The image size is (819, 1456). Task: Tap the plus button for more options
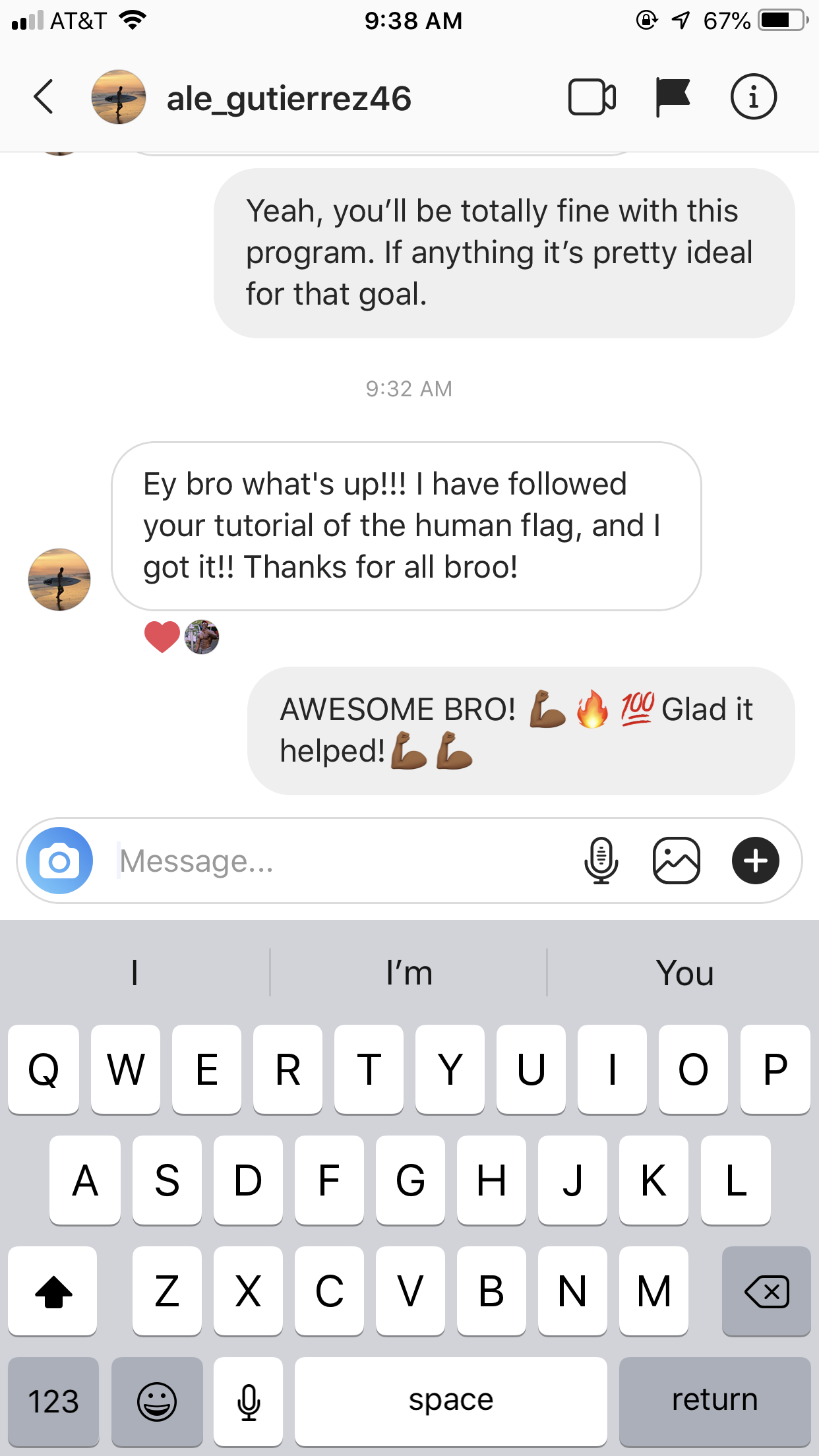tap(756, 861)
